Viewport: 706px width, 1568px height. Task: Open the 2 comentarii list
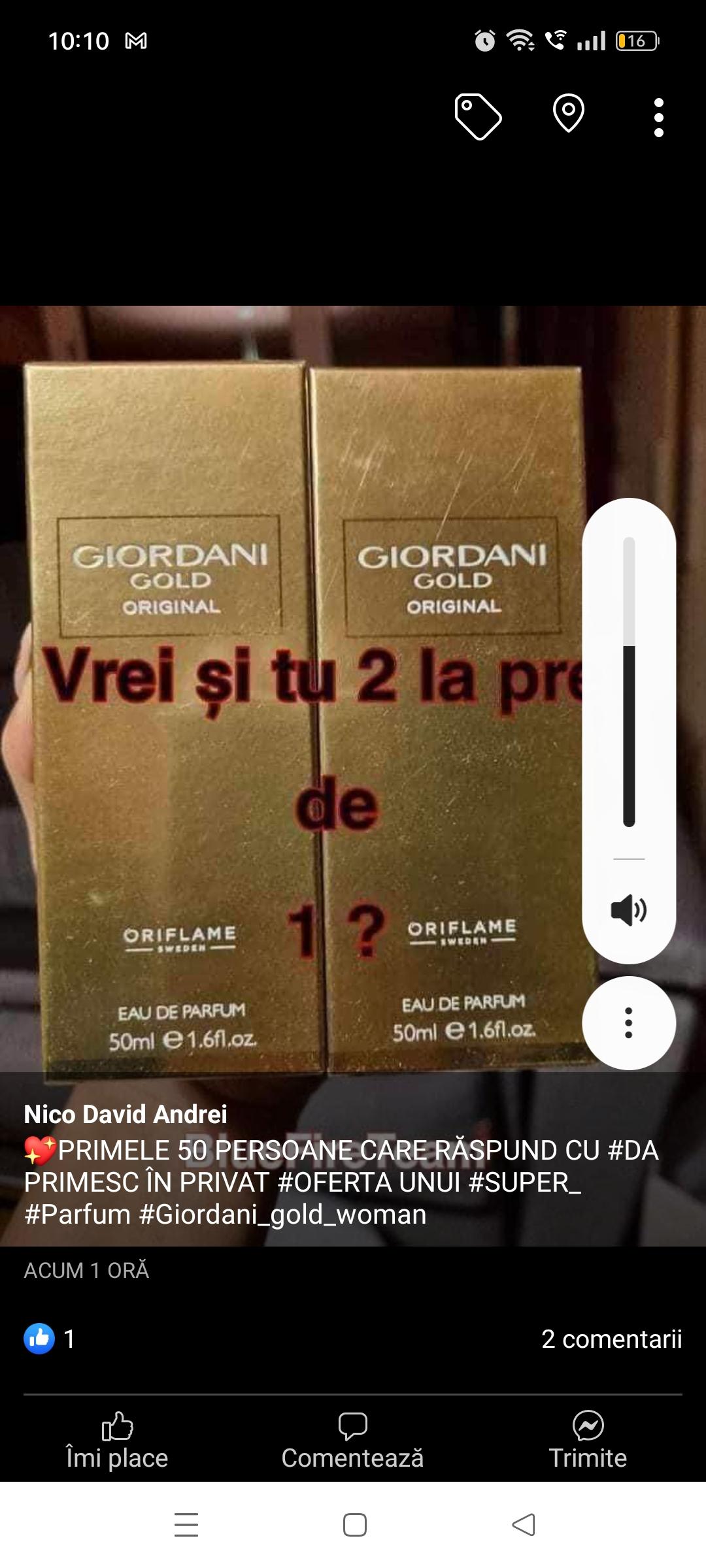pos(611,1339)
